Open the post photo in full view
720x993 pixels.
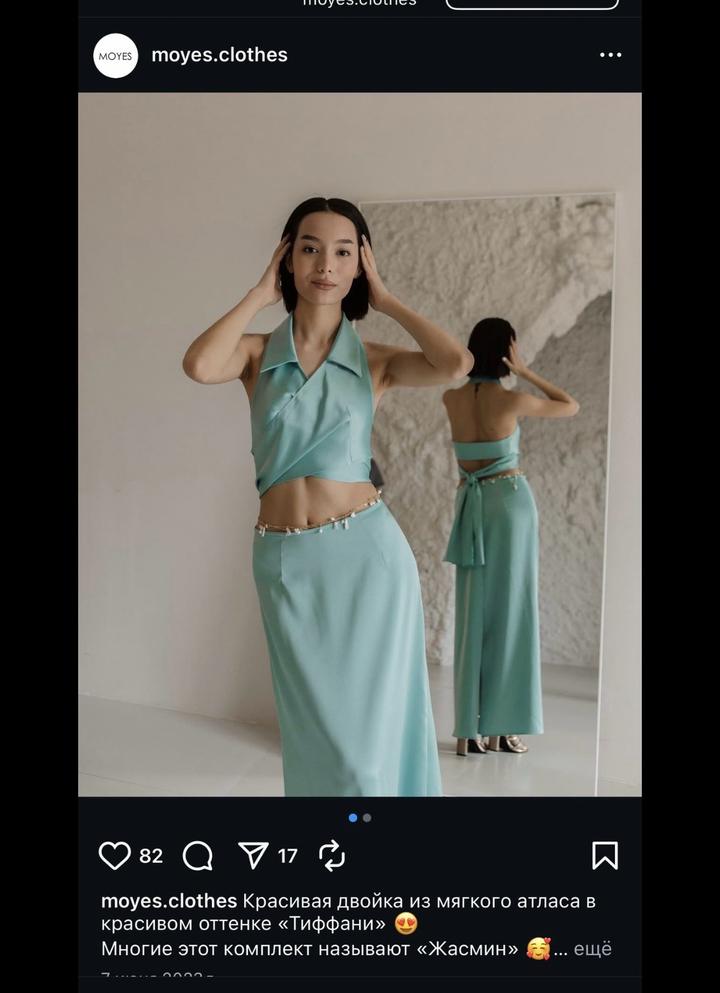tap(360, 445)
